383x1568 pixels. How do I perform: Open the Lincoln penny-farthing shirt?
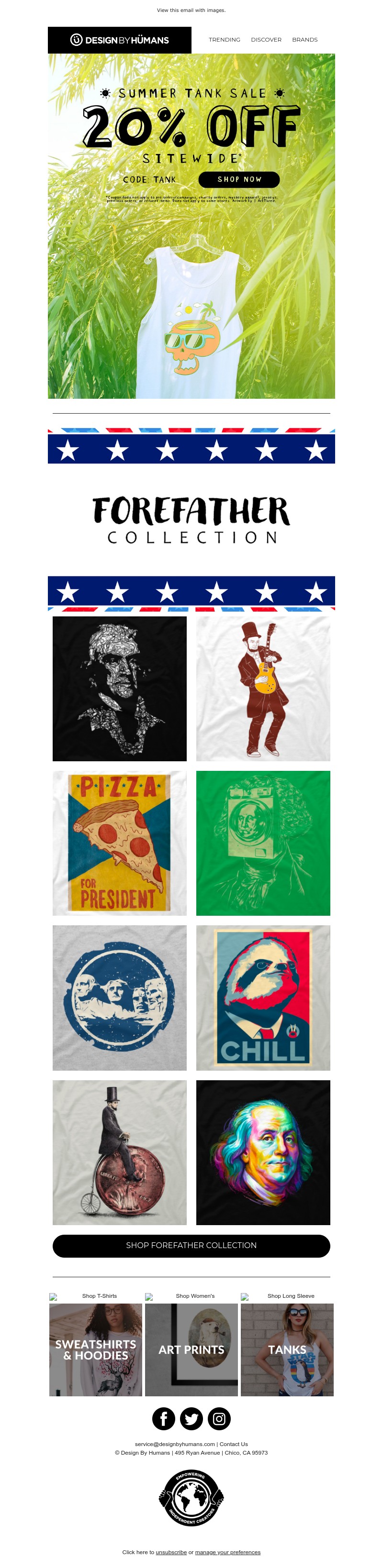(120, 1152)
